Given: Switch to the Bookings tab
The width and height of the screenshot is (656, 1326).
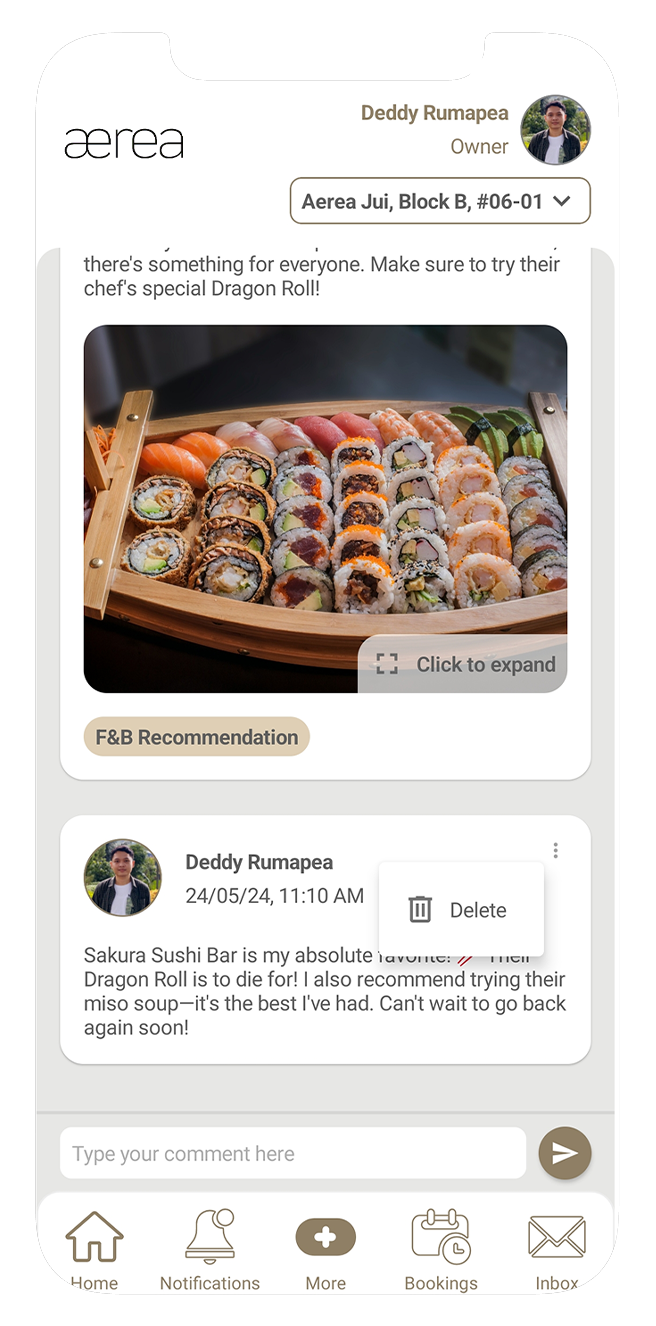Looking at the screenshot, I should coord(441,1248).
